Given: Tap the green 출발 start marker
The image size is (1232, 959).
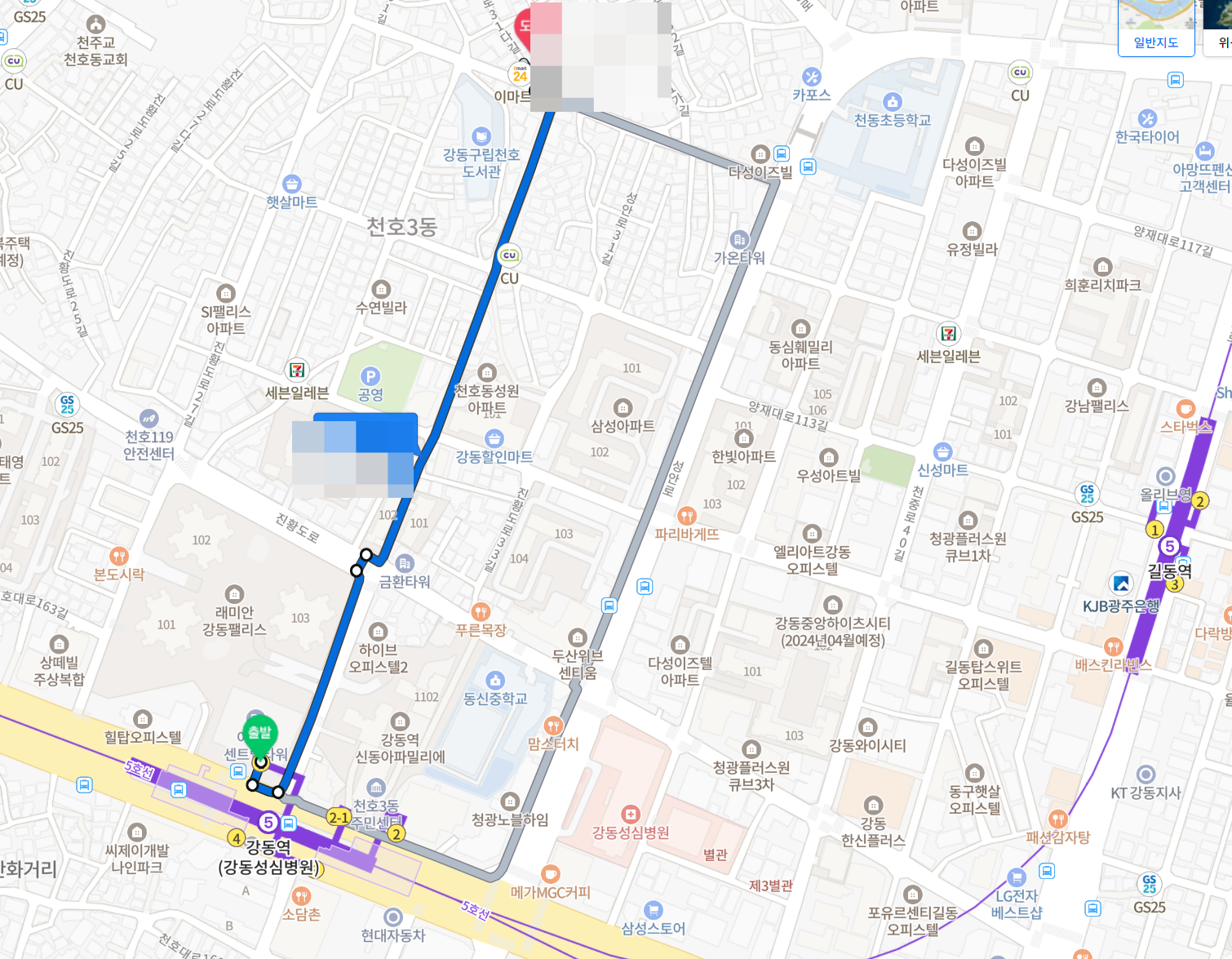Looking at the screenshot, I should [259, 732].
